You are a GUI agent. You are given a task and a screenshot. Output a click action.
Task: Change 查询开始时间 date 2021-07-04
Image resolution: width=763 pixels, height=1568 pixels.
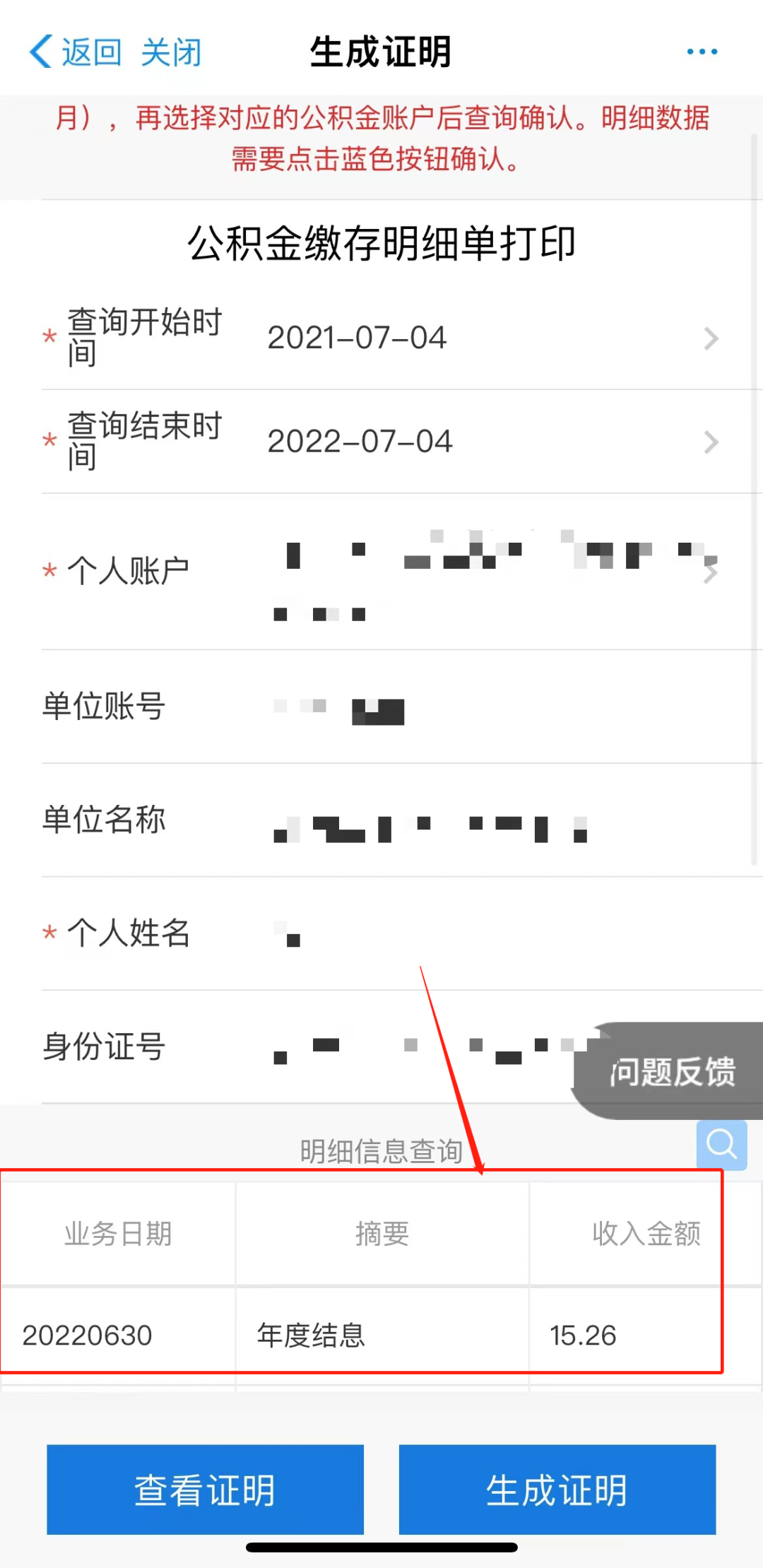point(487,338)
